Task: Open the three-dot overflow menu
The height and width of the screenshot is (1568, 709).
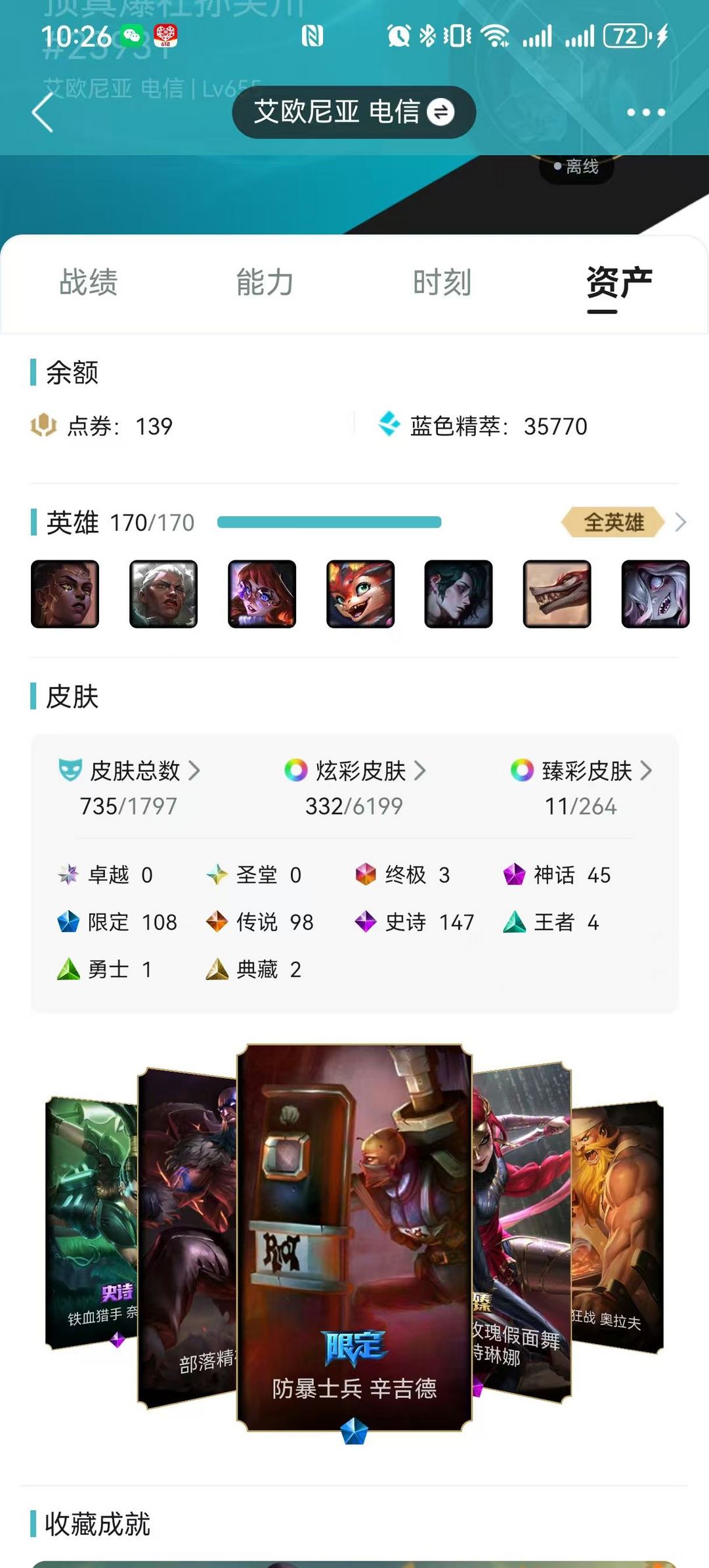Action: (646, 112)
